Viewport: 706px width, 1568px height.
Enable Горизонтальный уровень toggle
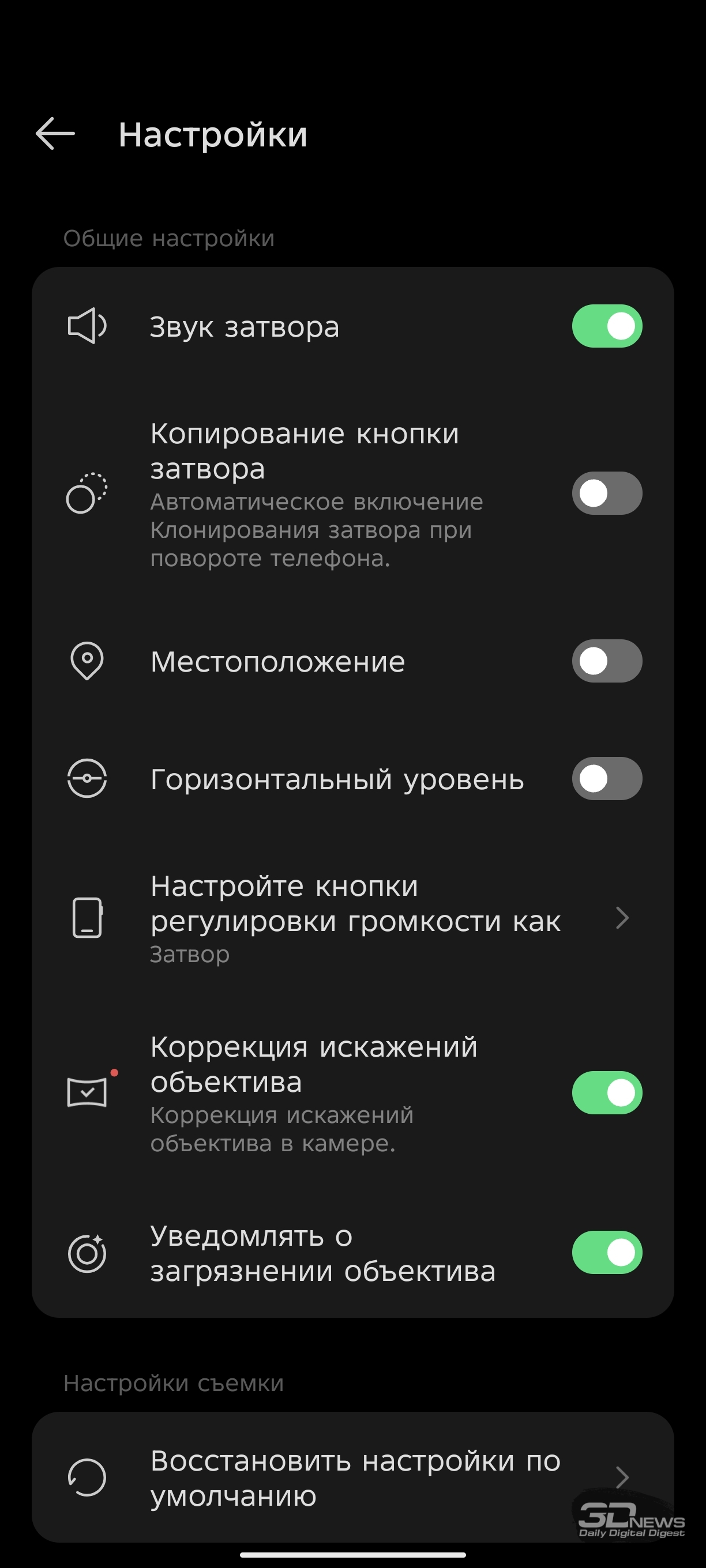coord(607,778)
